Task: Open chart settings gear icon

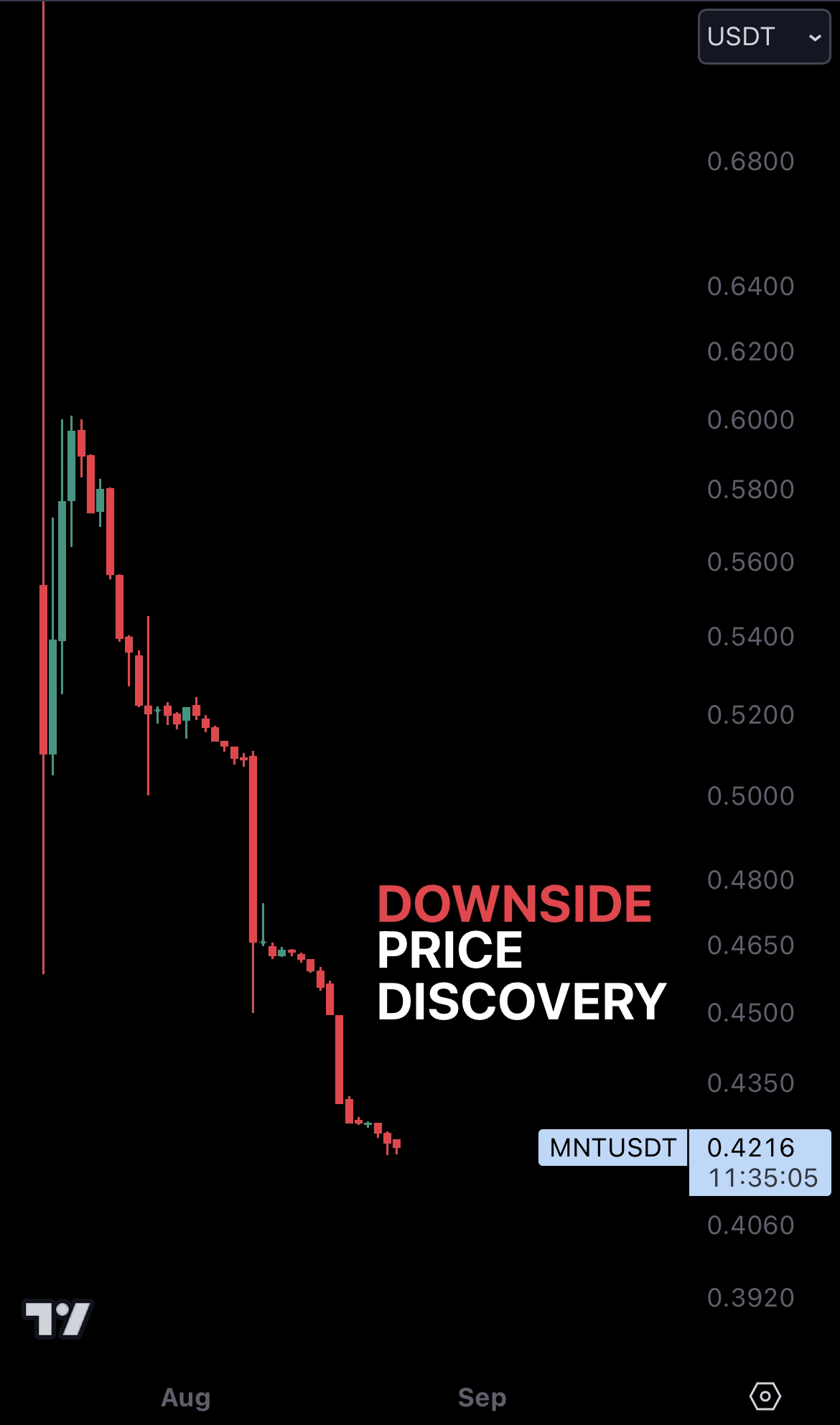Action: (765, 1396)
